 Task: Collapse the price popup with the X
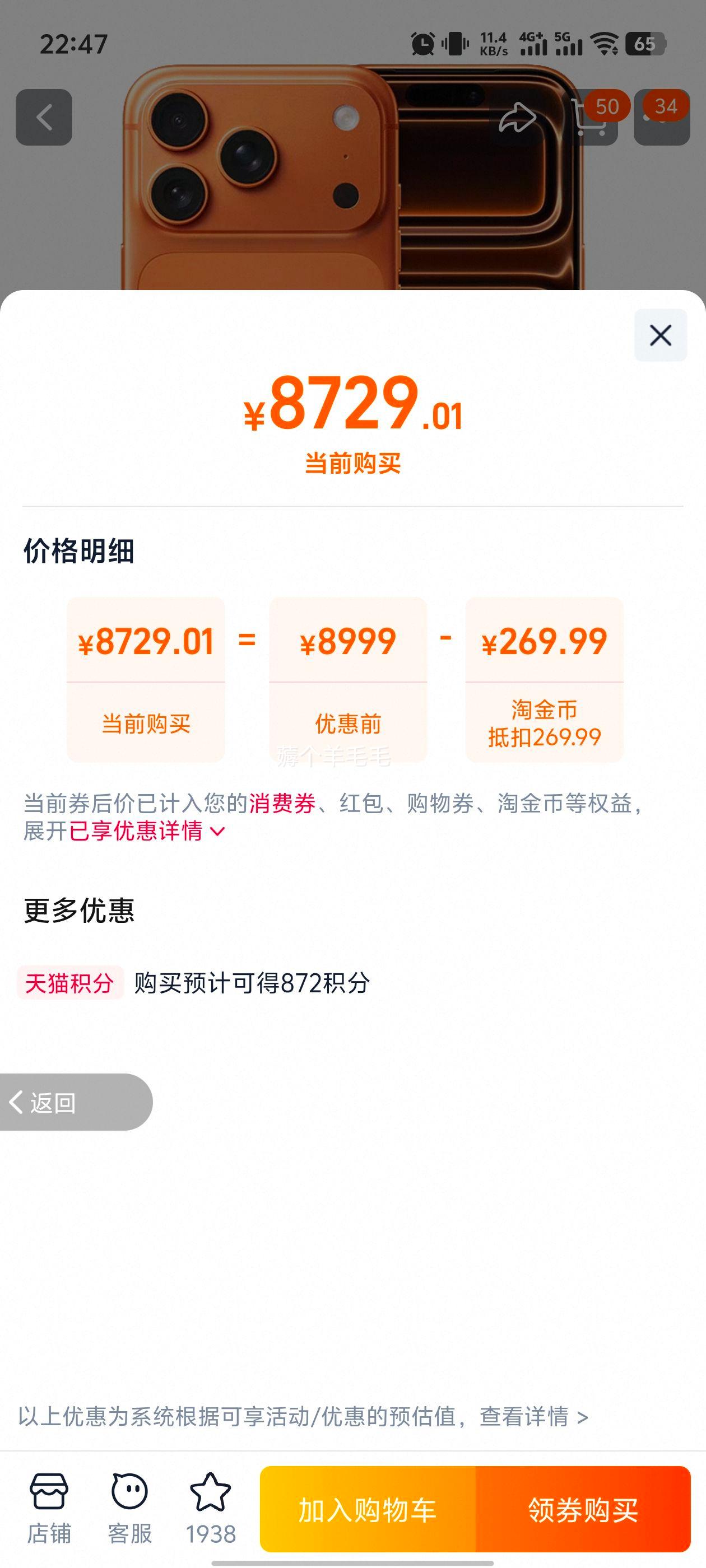(x=660, y=337)
